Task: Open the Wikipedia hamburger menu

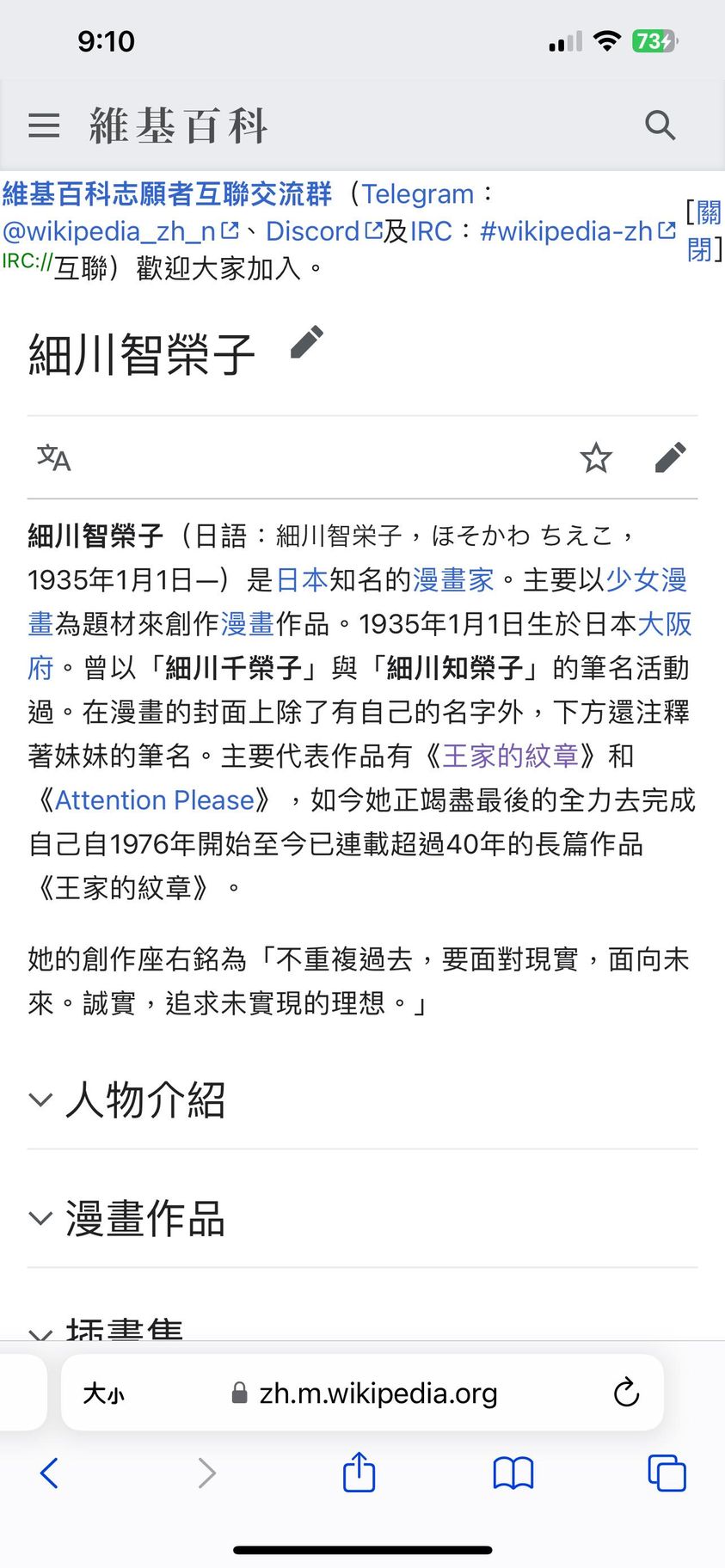Action: [x=44, y=126]
